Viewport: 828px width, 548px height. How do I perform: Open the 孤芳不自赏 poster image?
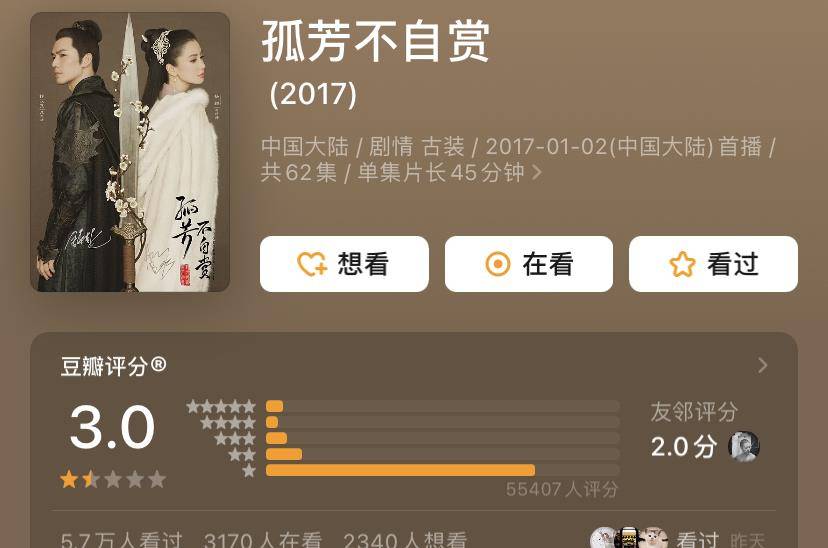(130, 152)
